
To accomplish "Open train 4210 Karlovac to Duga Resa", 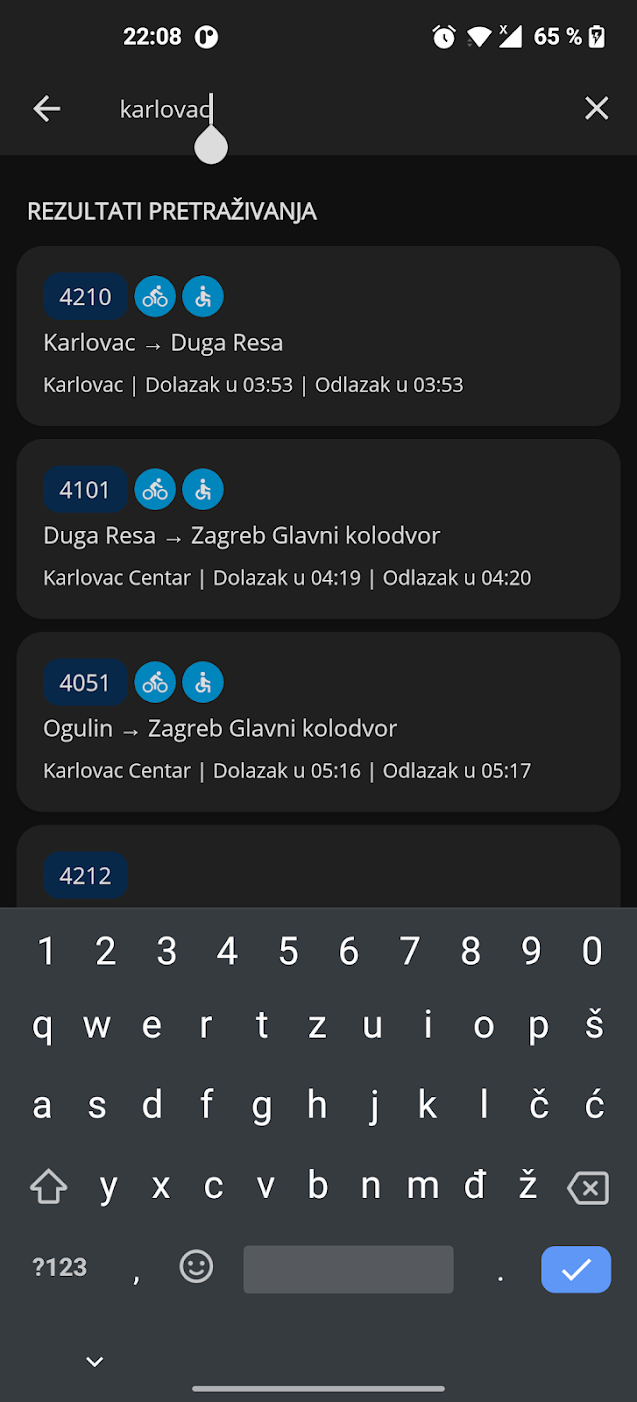I will (x=318, y=336).
